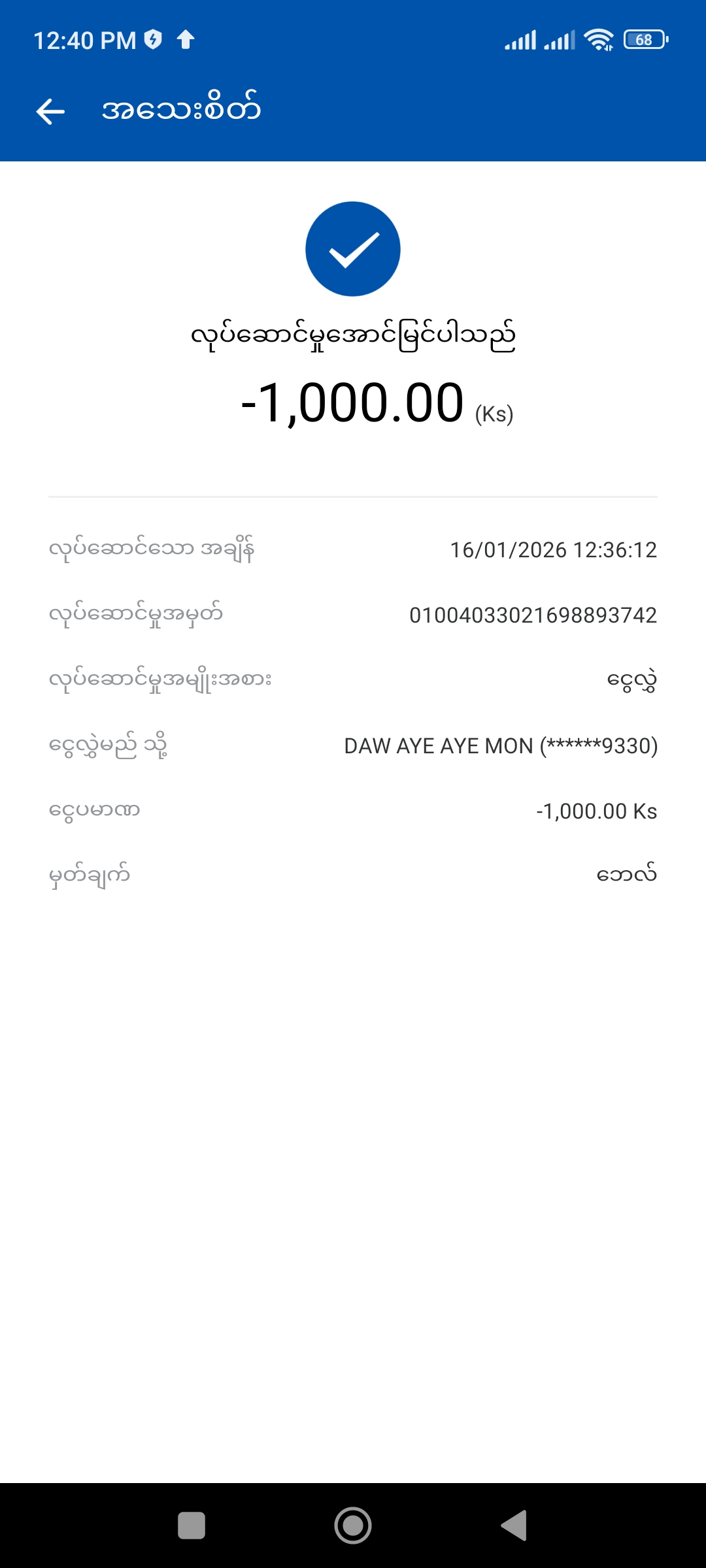
Task: Go back using the app bar arrow
Action: (50, 111)
